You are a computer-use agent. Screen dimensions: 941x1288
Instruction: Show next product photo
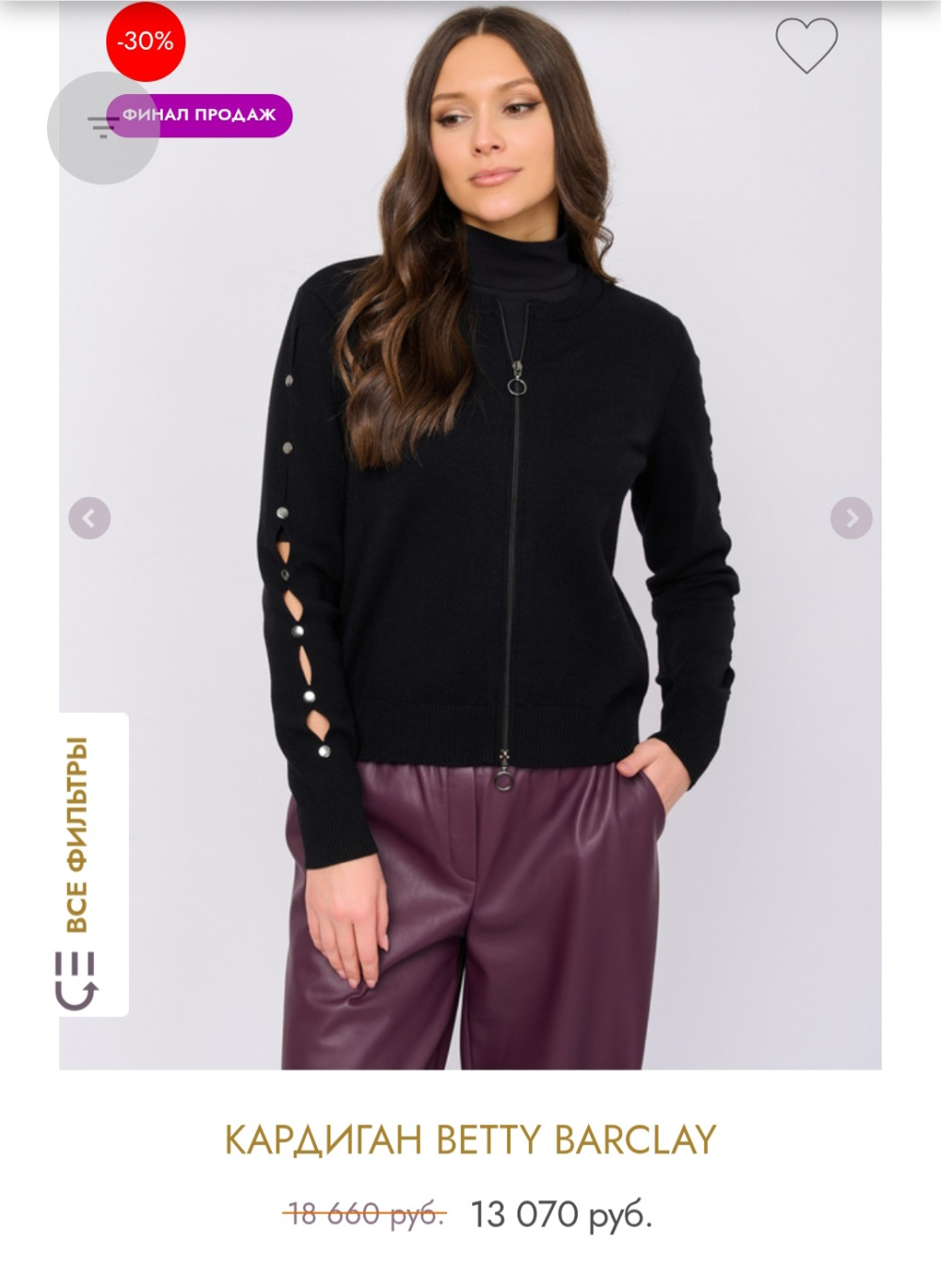point(851,517)
